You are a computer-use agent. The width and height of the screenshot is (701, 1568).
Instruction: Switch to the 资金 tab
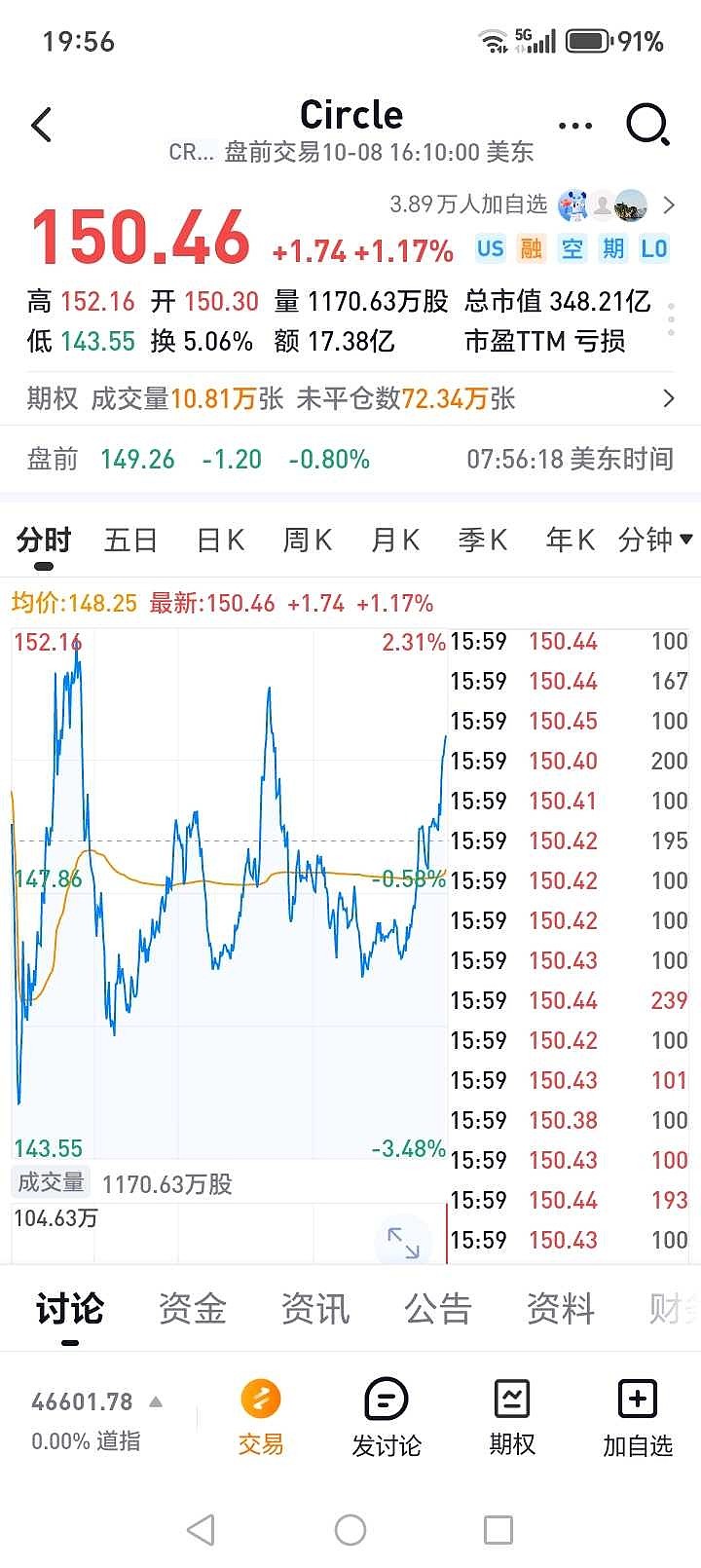pyautogui.click(x=192, y=1309)
